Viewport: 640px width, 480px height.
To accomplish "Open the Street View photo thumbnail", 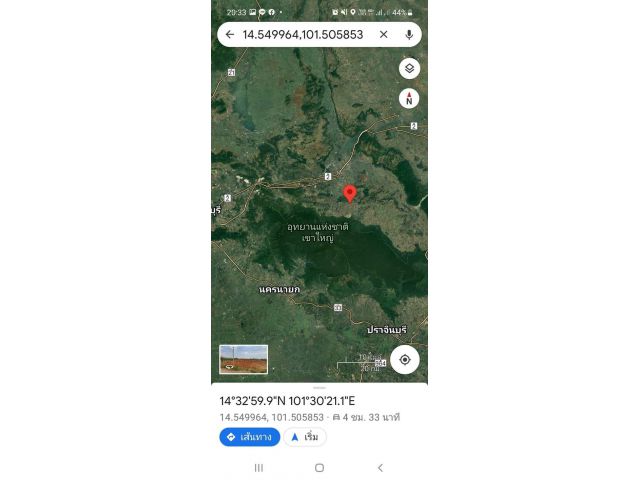I will [x=243, y=359].
